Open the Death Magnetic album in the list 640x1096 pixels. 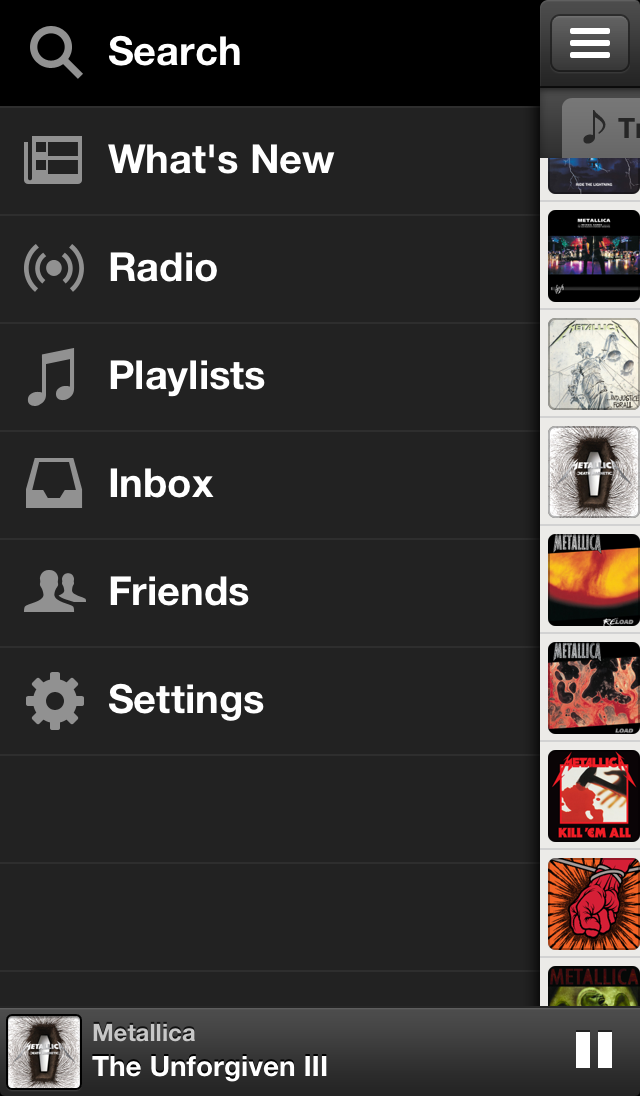[594, 472]
